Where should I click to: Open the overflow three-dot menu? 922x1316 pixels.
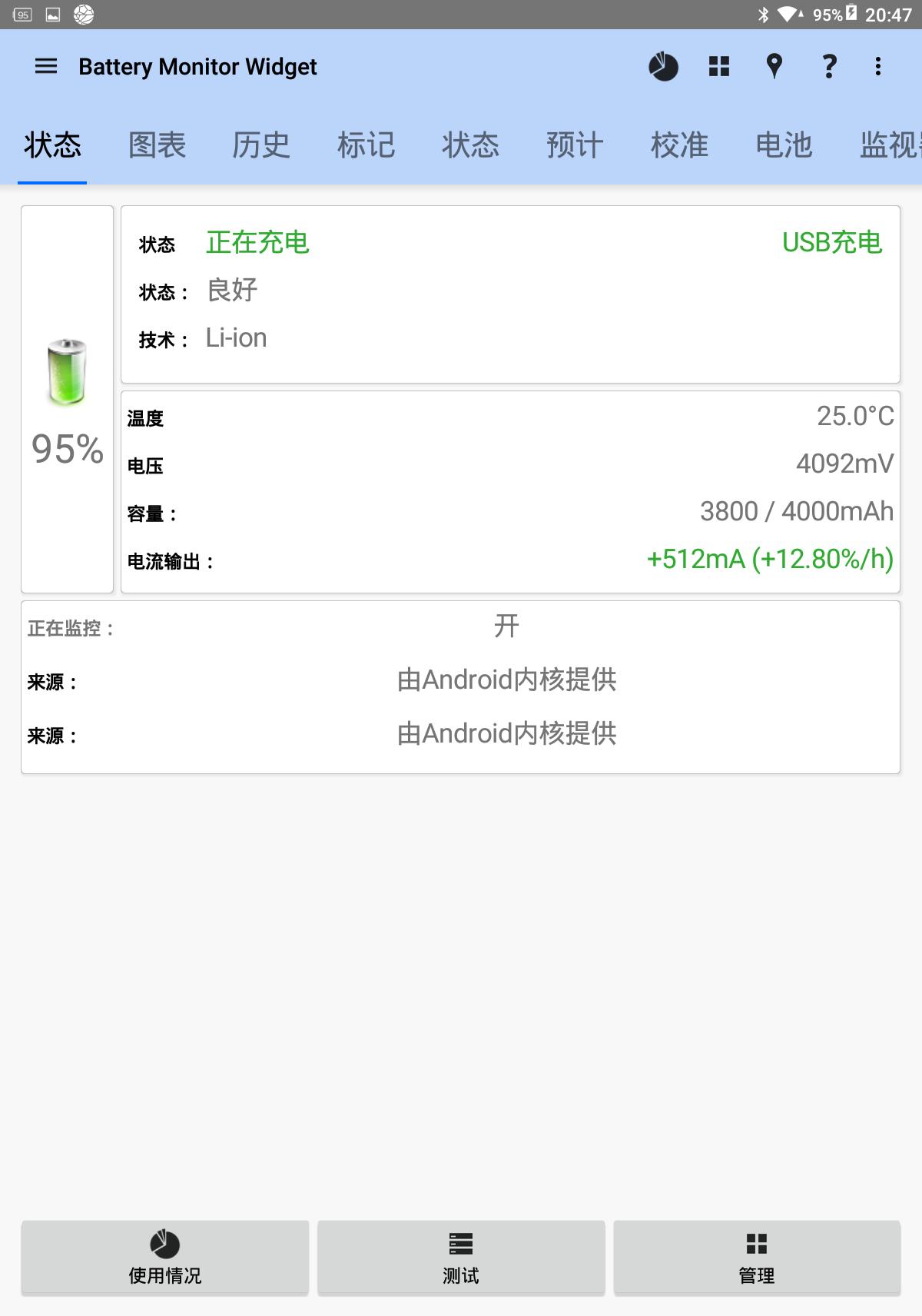[x=878, y=67]
